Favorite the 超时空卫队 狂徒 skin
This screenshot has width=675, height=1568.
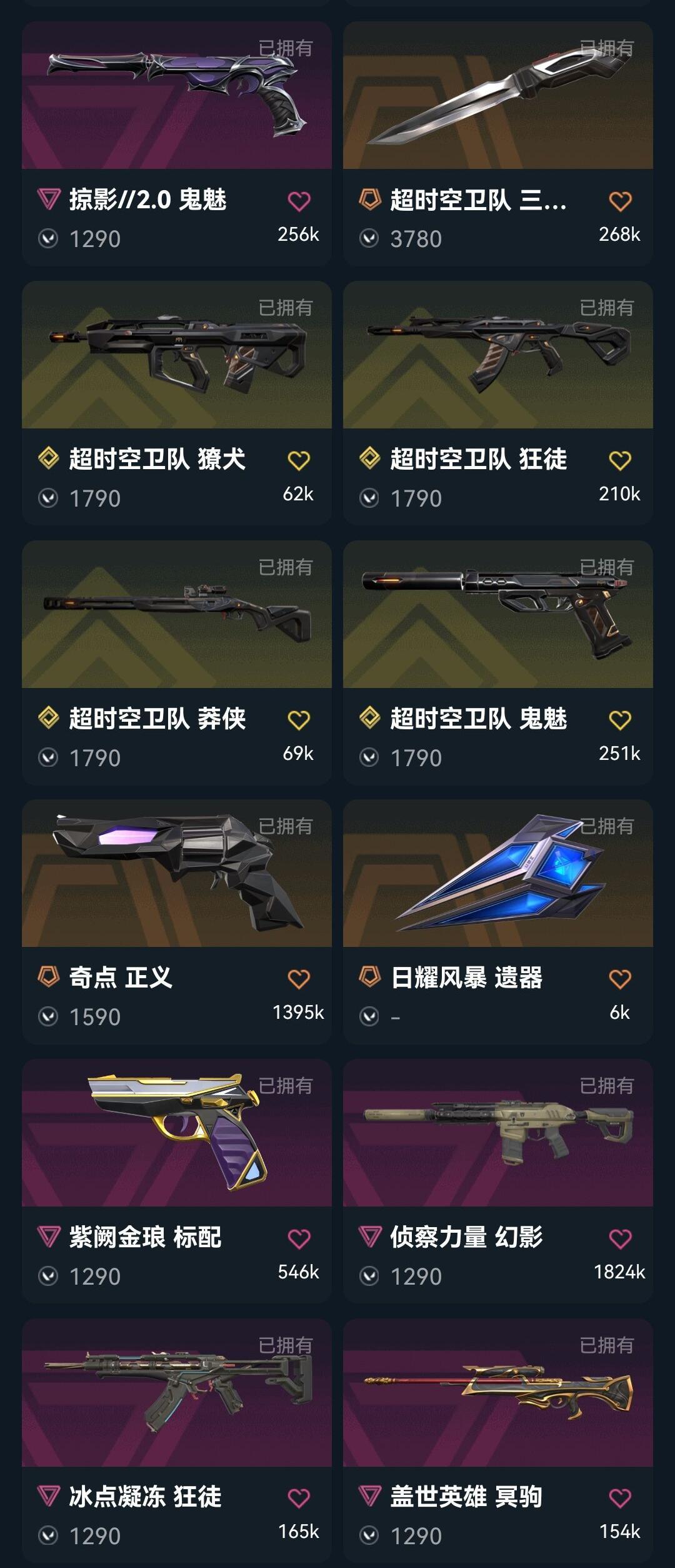(620, 461)
